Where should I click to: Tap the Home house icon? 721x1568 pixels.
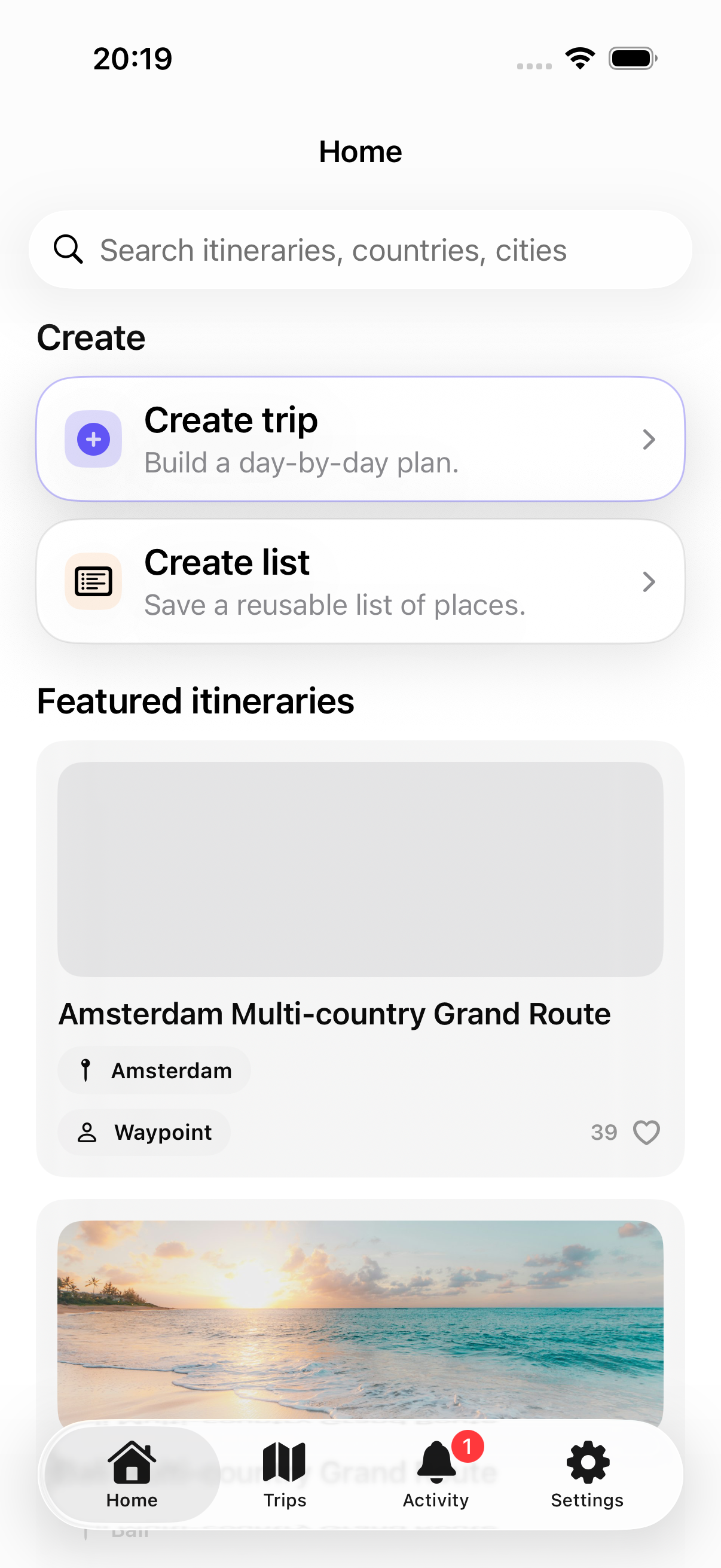pos(131,1463)
